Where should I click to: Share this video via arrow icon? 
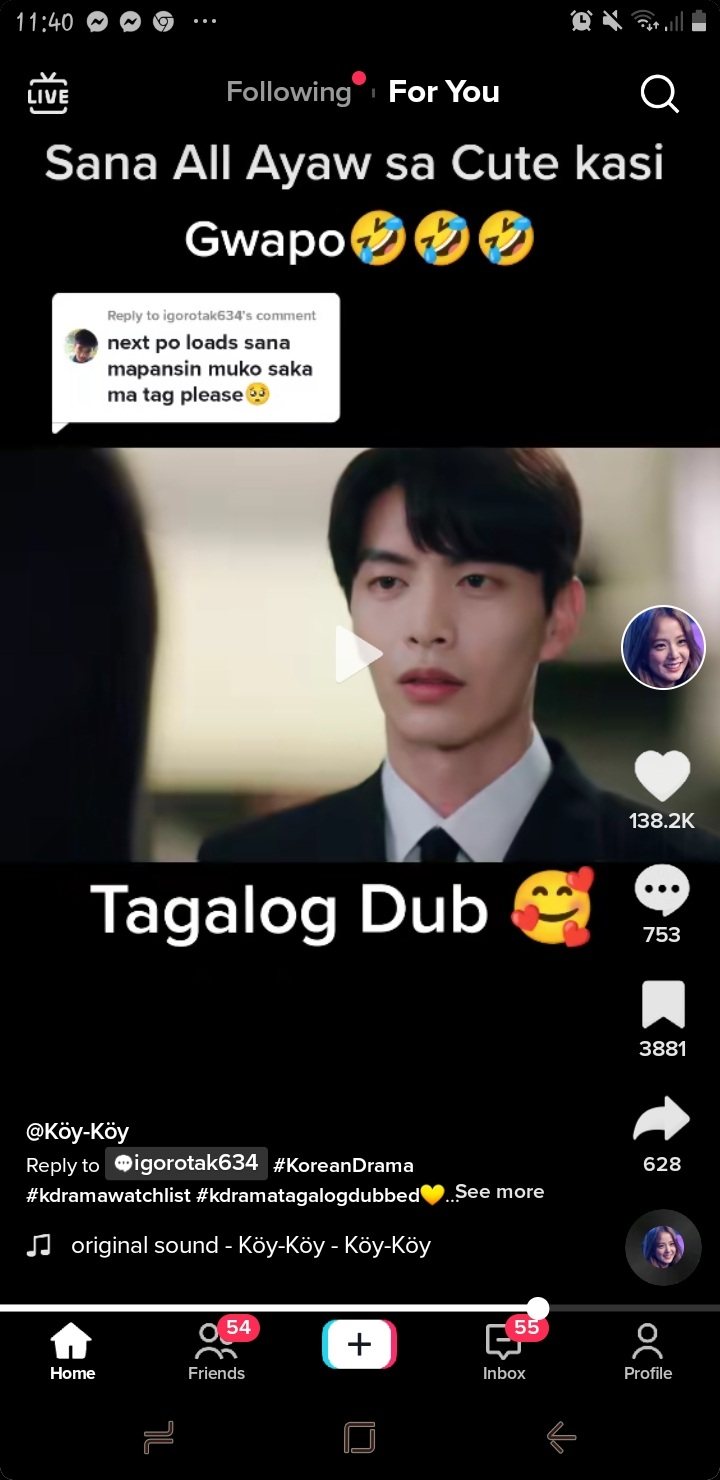pyautogui.click(x=661, y=1120)
